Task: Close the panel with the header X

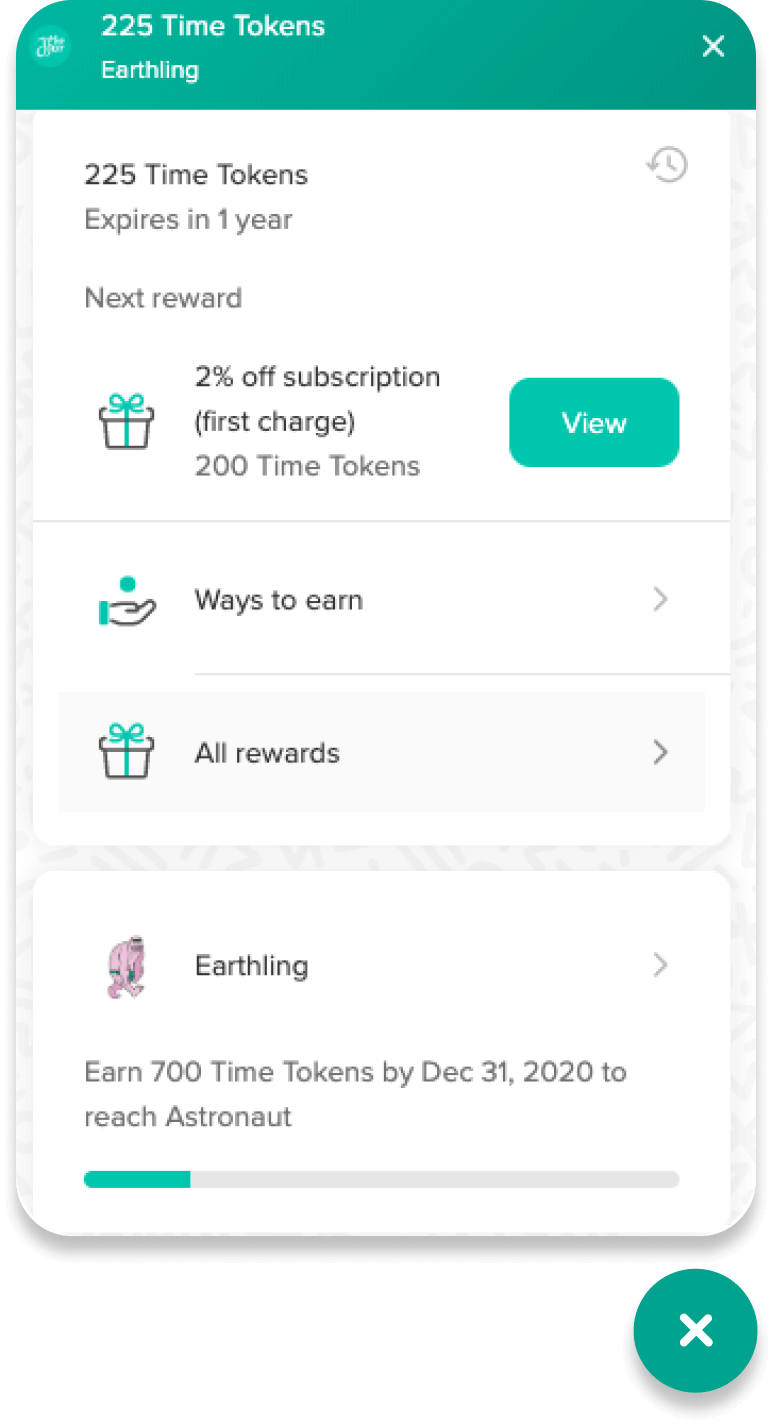Action: (x=713, y=46)
